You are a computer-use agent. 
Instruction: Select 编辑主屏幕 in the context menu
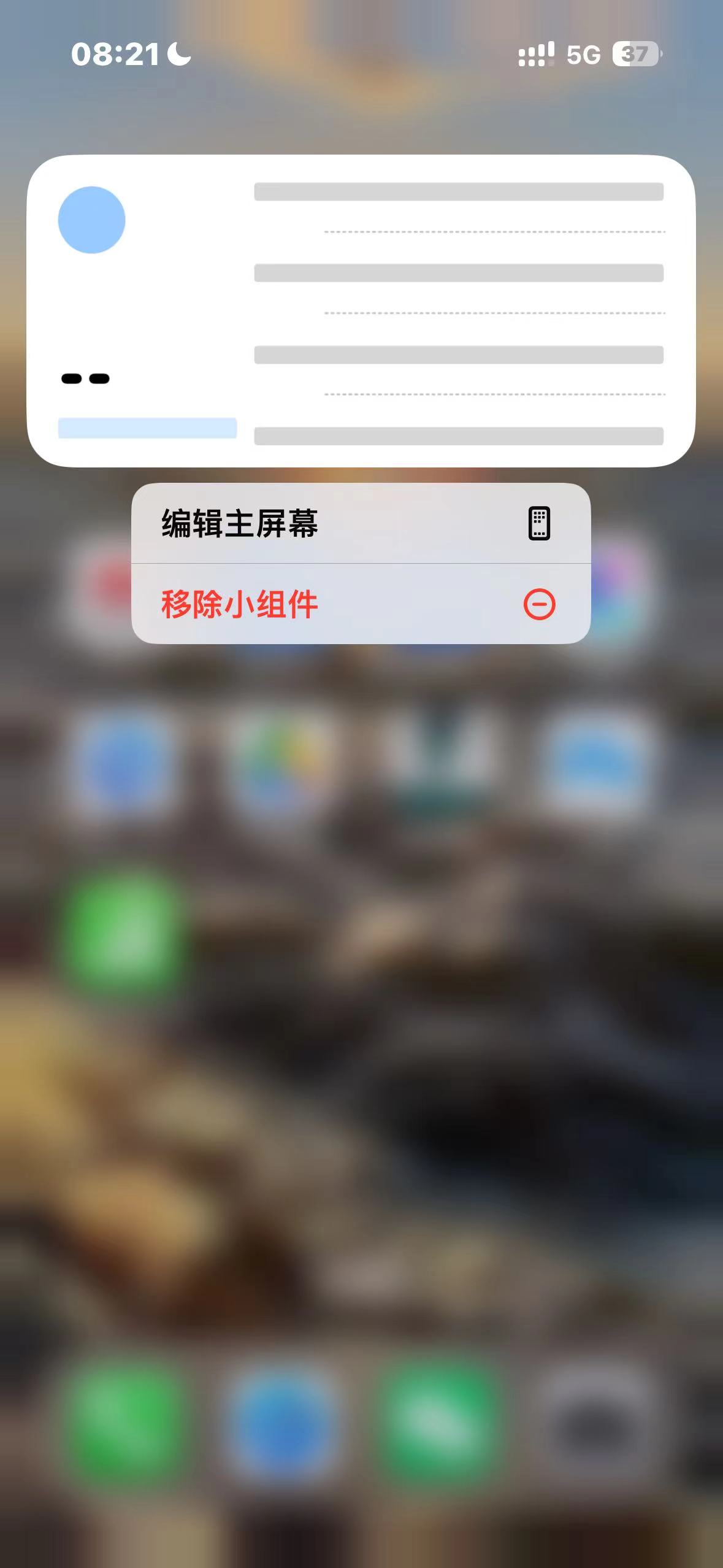pyautogui.click(x=361, y=523)
